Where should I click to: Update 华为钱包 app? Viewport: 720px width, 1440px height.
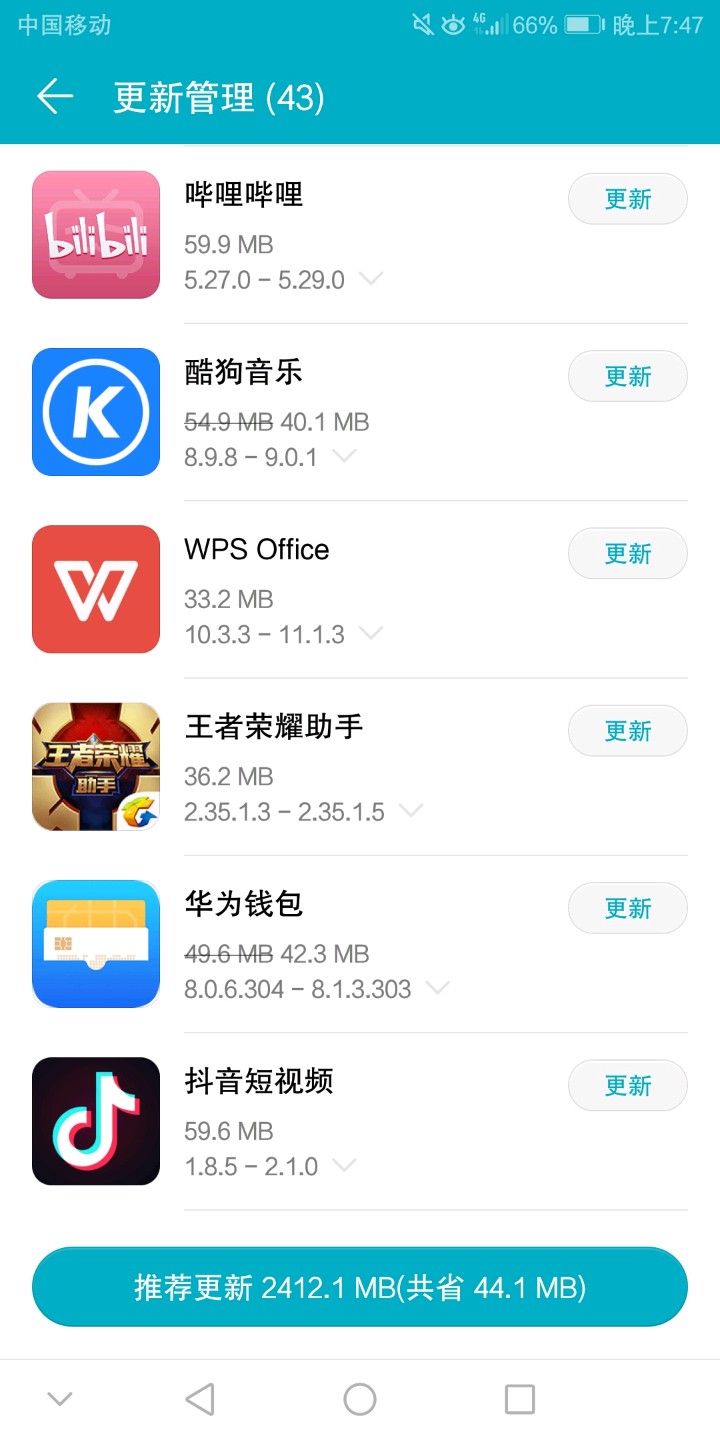click(627, 908)
